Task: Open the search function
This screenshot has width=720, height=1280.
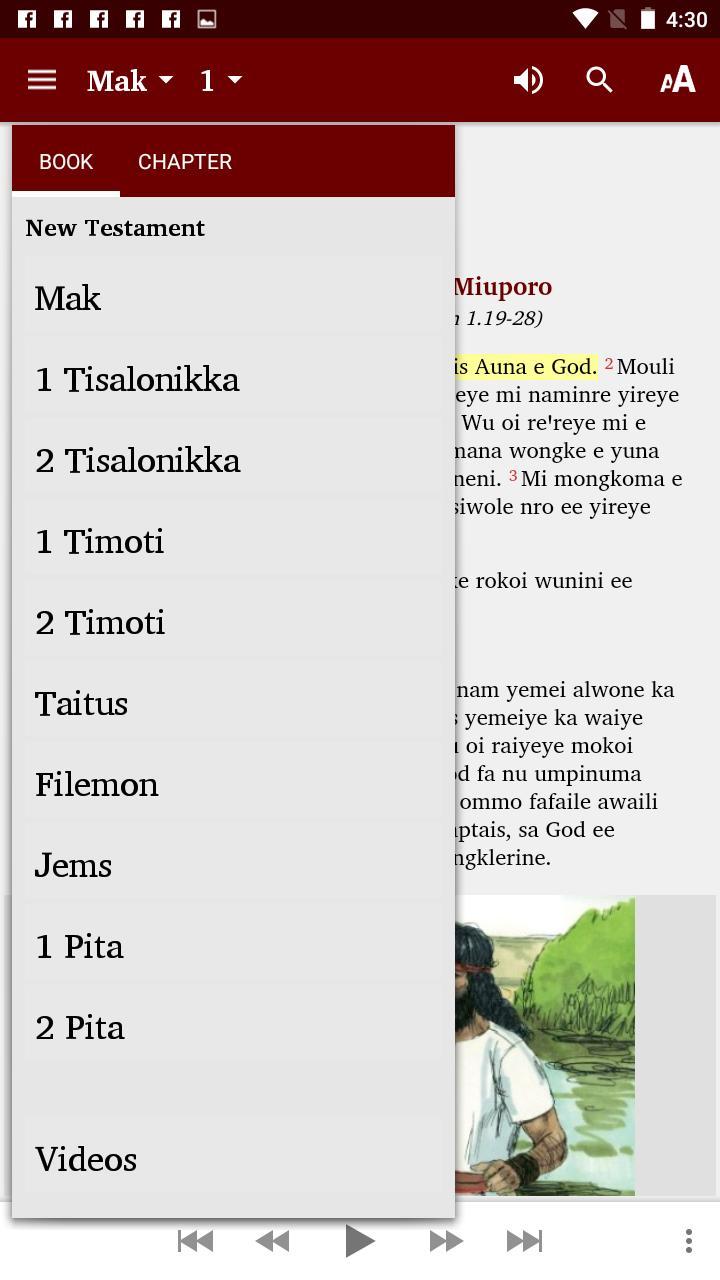Action: tap(599, 80)
